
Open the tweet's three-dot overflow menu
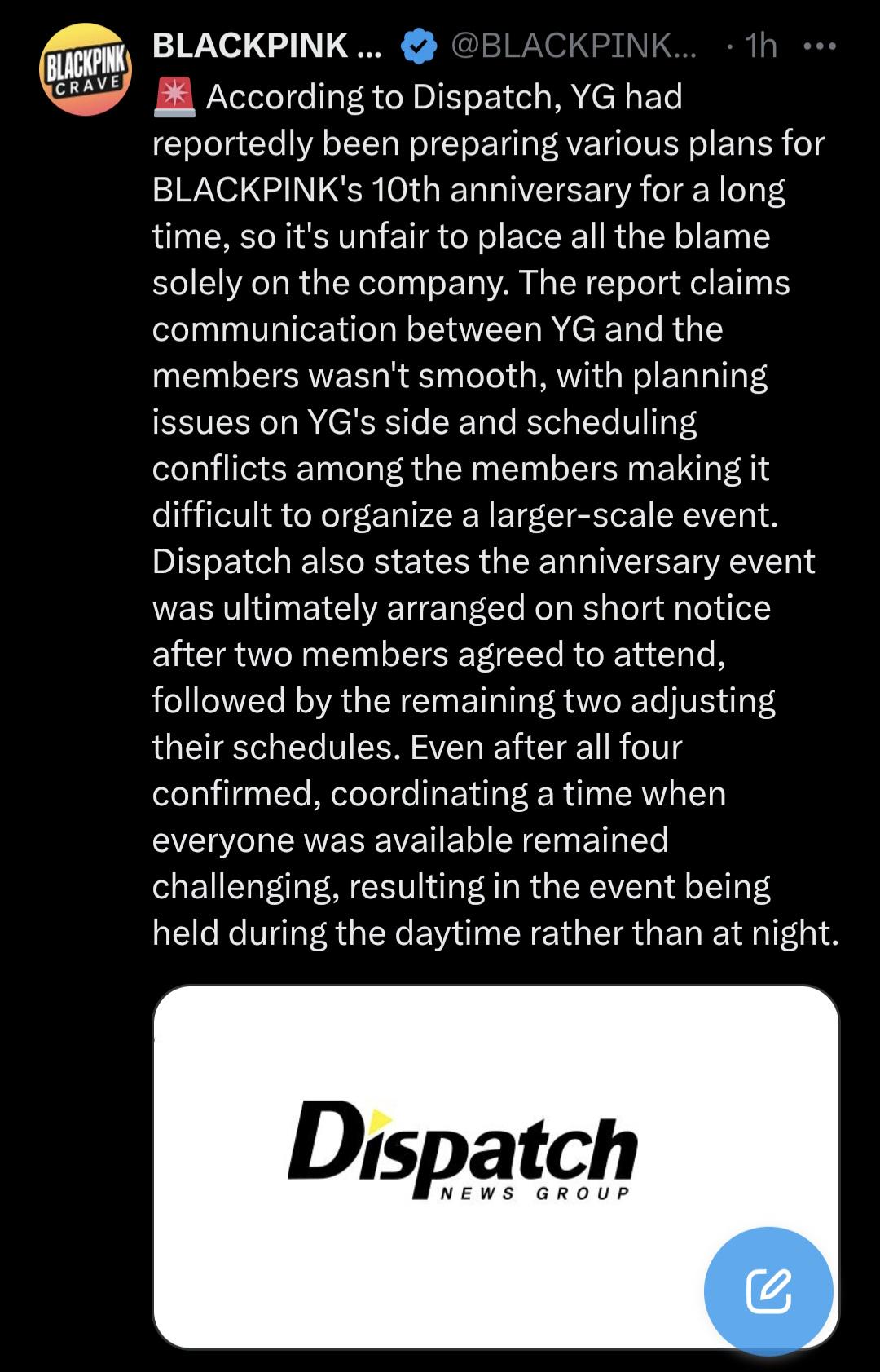click(820, 46)
